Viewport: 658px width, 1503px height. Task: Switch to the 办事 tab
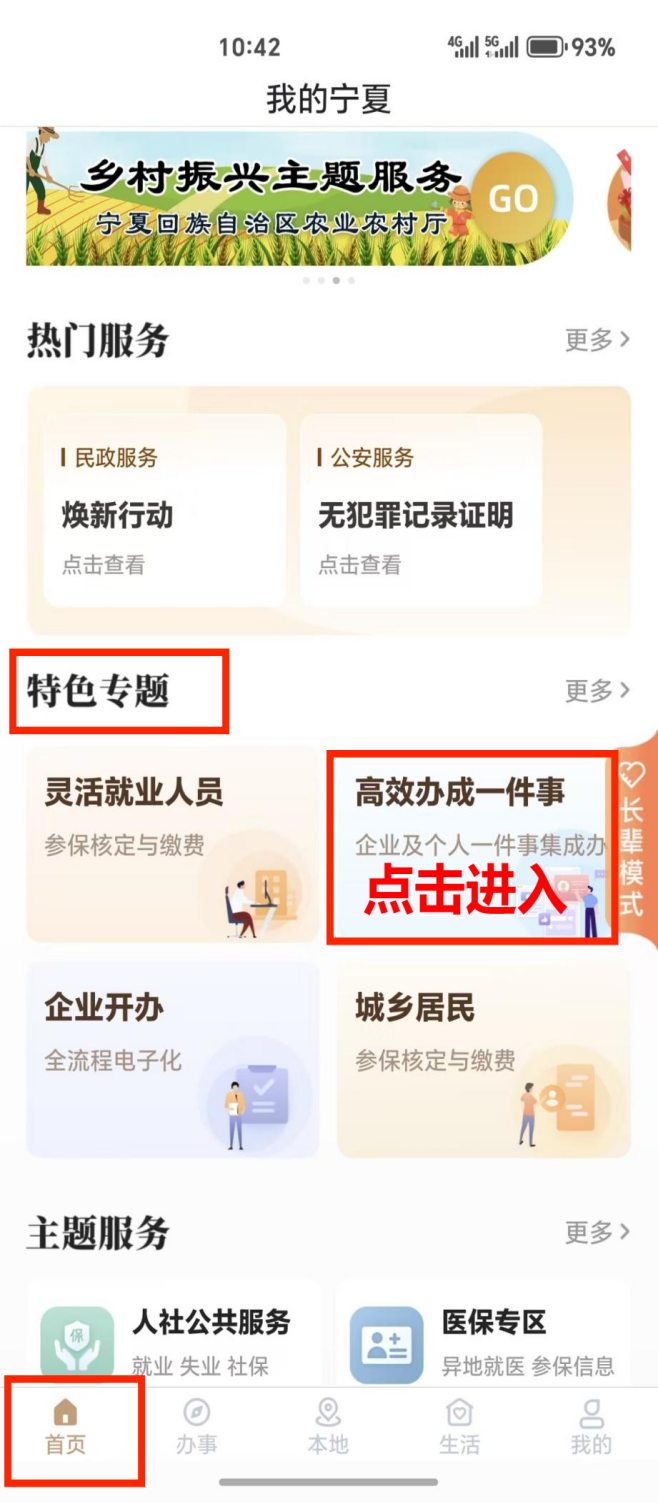pos(197,1428)
